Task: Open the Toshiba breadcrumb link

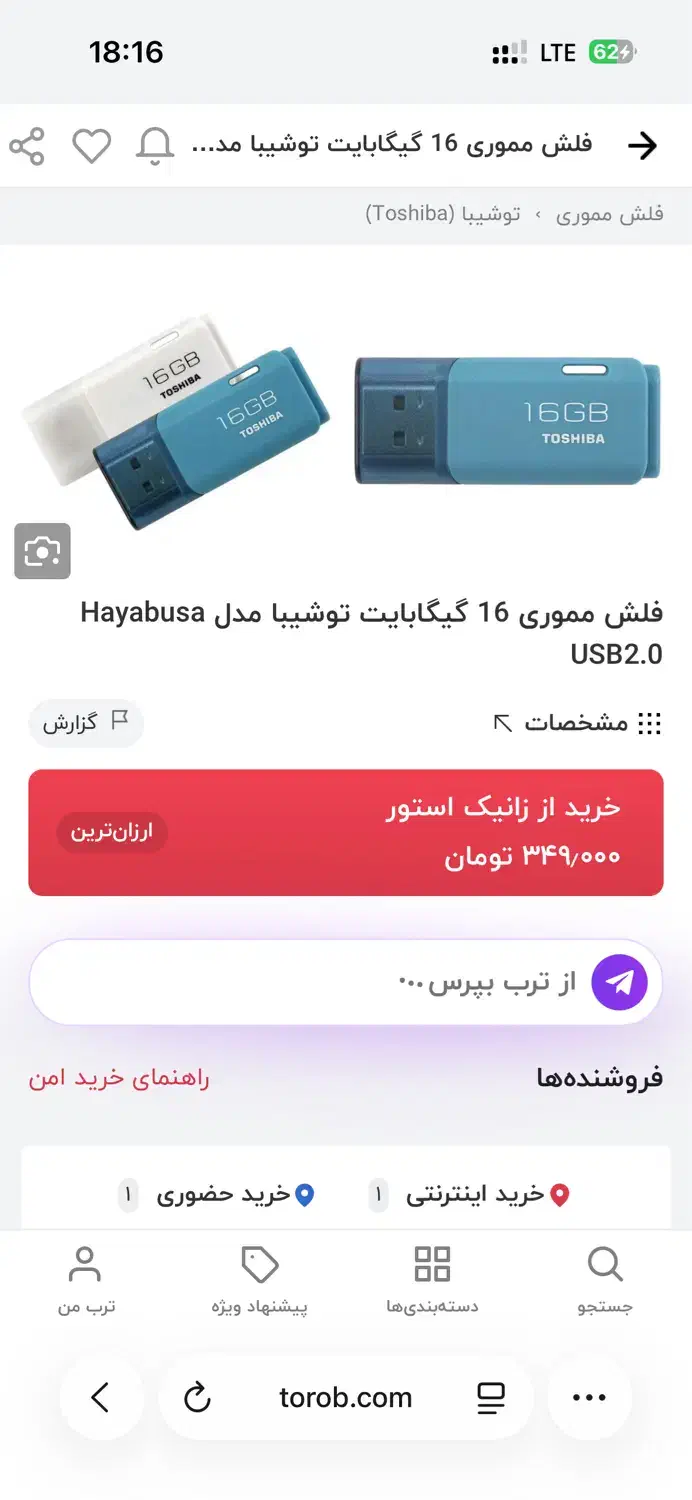Action: click(443, 214)
